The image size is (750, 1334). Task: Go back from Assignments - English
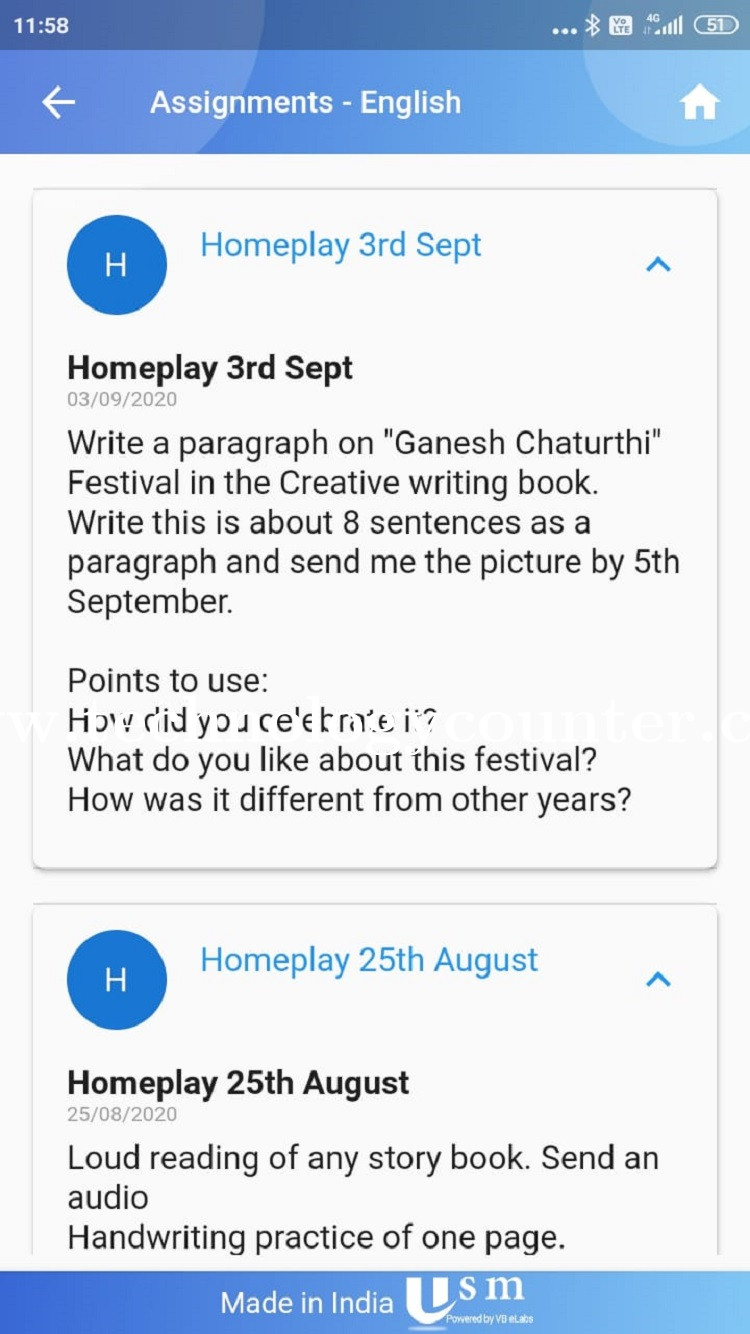click(59, 102)
